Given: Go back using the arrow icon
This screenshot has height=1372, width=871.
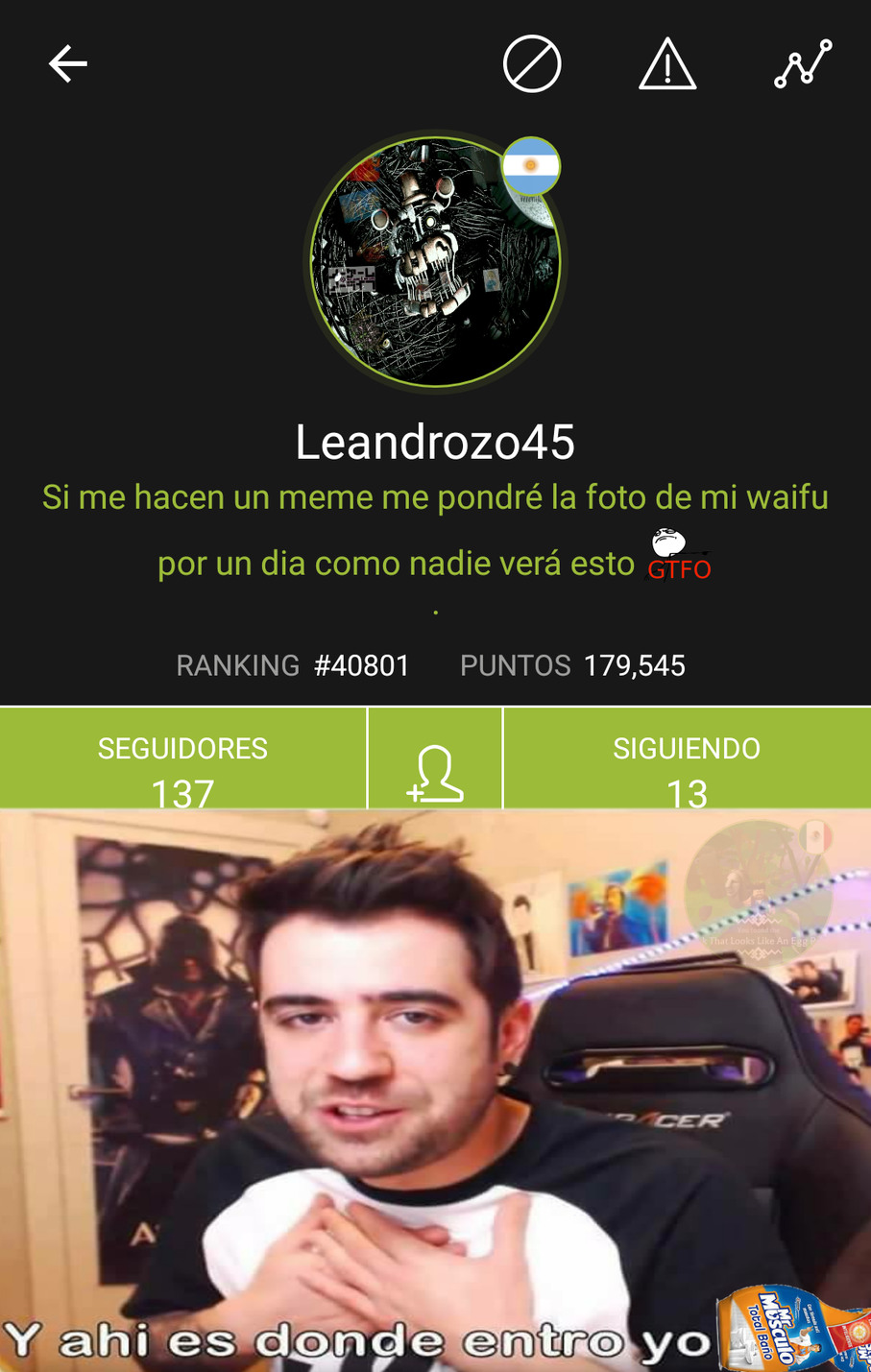Looking at the screenshot, I should (67, 64).
